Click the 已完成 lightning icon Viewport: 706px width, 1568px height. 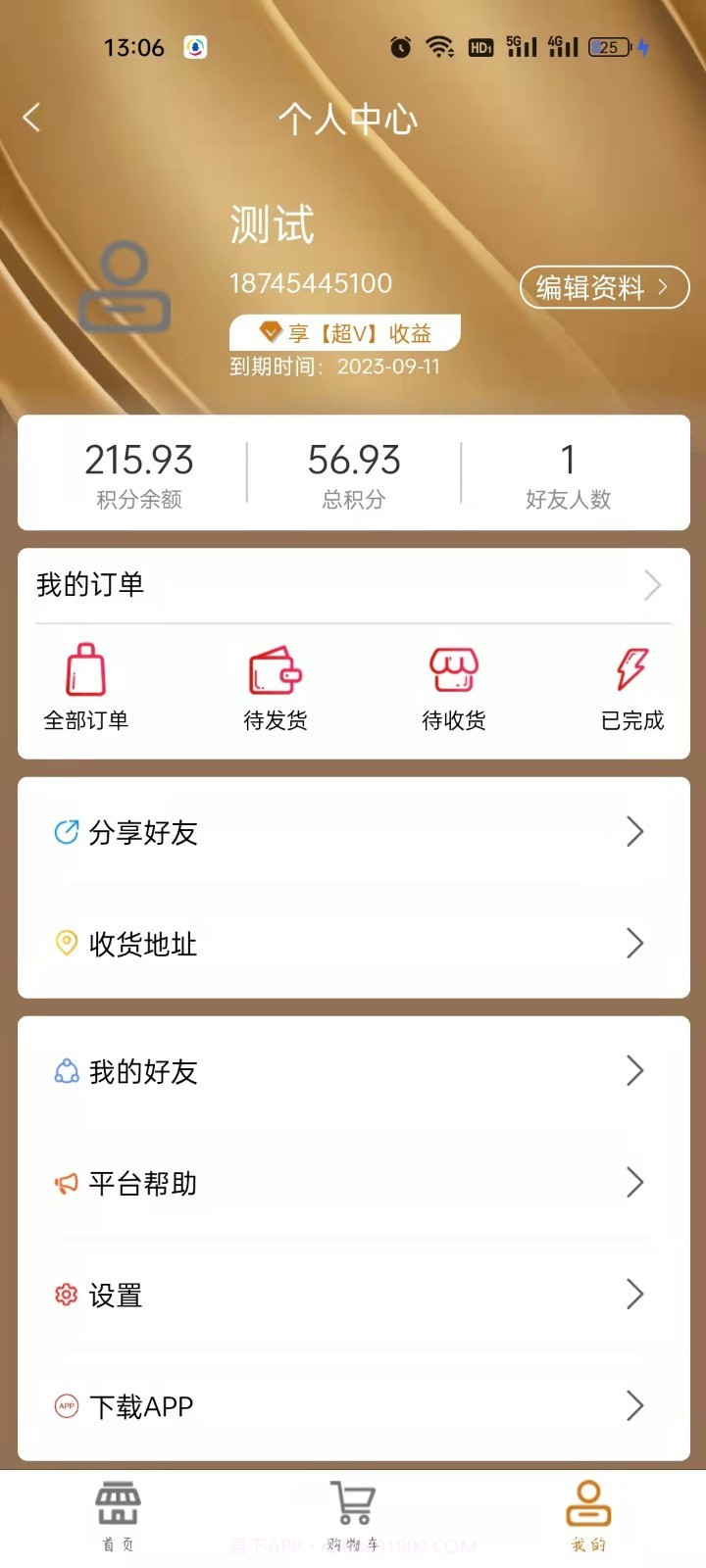point(632,669)
